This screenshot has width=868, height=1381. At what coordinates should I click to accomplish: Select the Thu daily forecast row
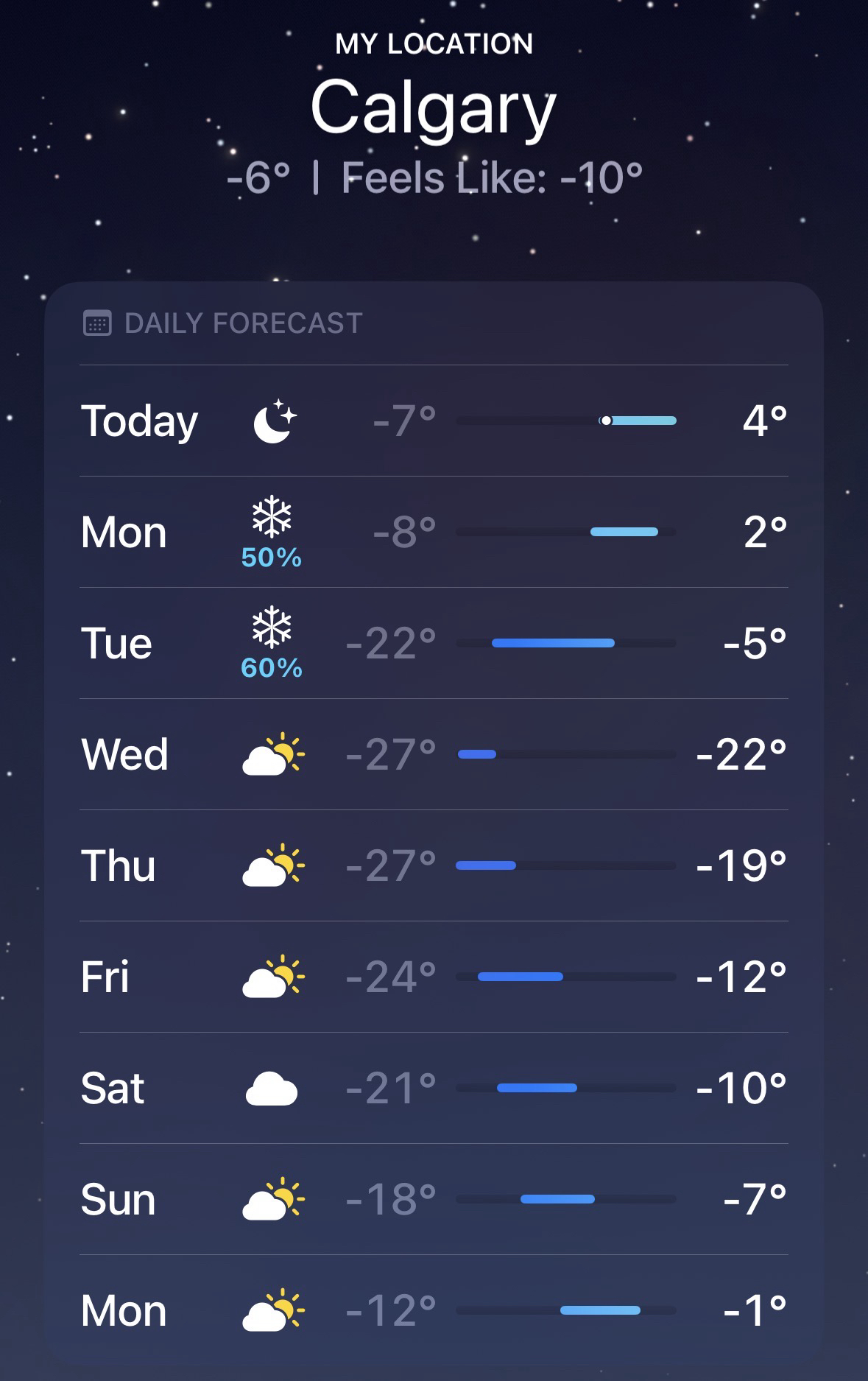click(433, 865)
